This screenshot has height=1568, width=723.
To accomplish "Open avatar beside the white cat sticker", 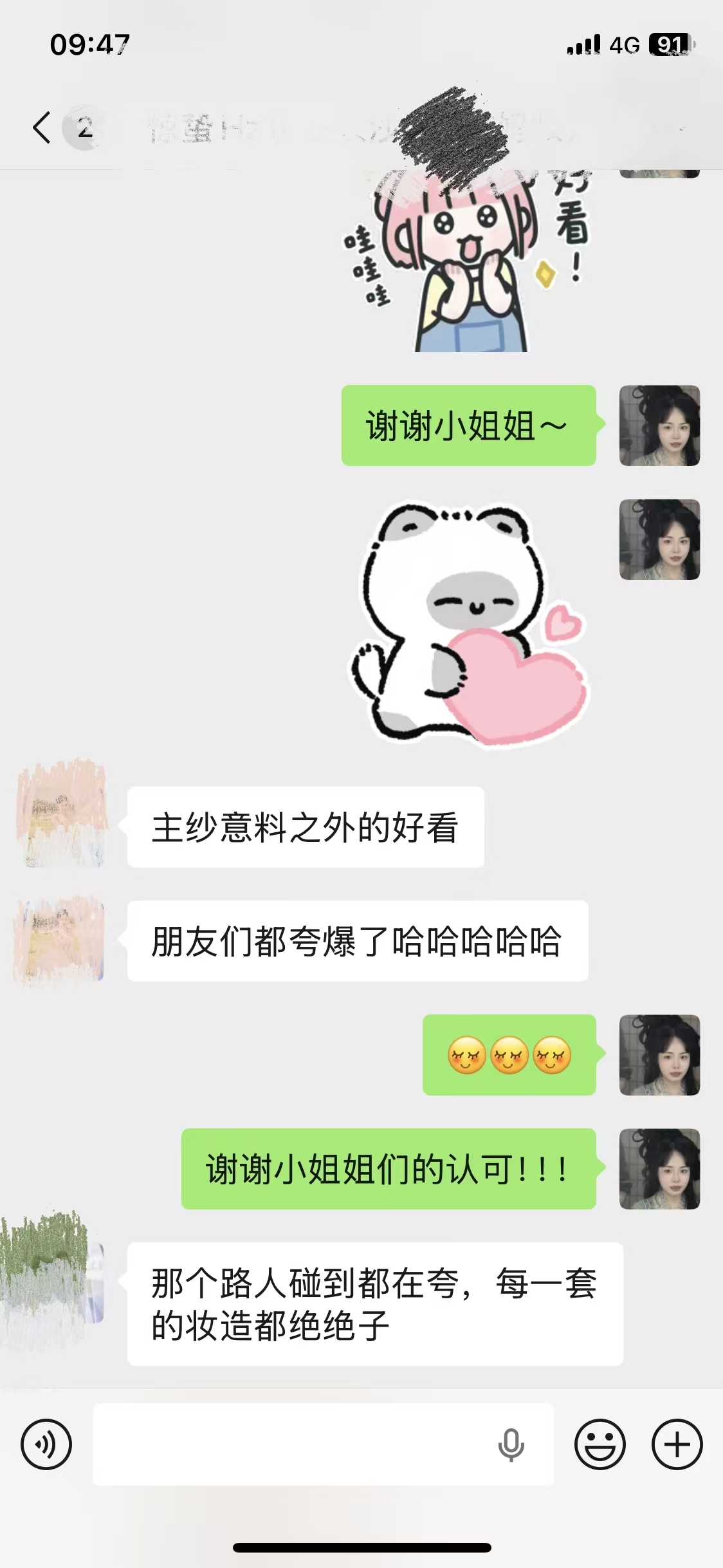I will click(659, 539).
